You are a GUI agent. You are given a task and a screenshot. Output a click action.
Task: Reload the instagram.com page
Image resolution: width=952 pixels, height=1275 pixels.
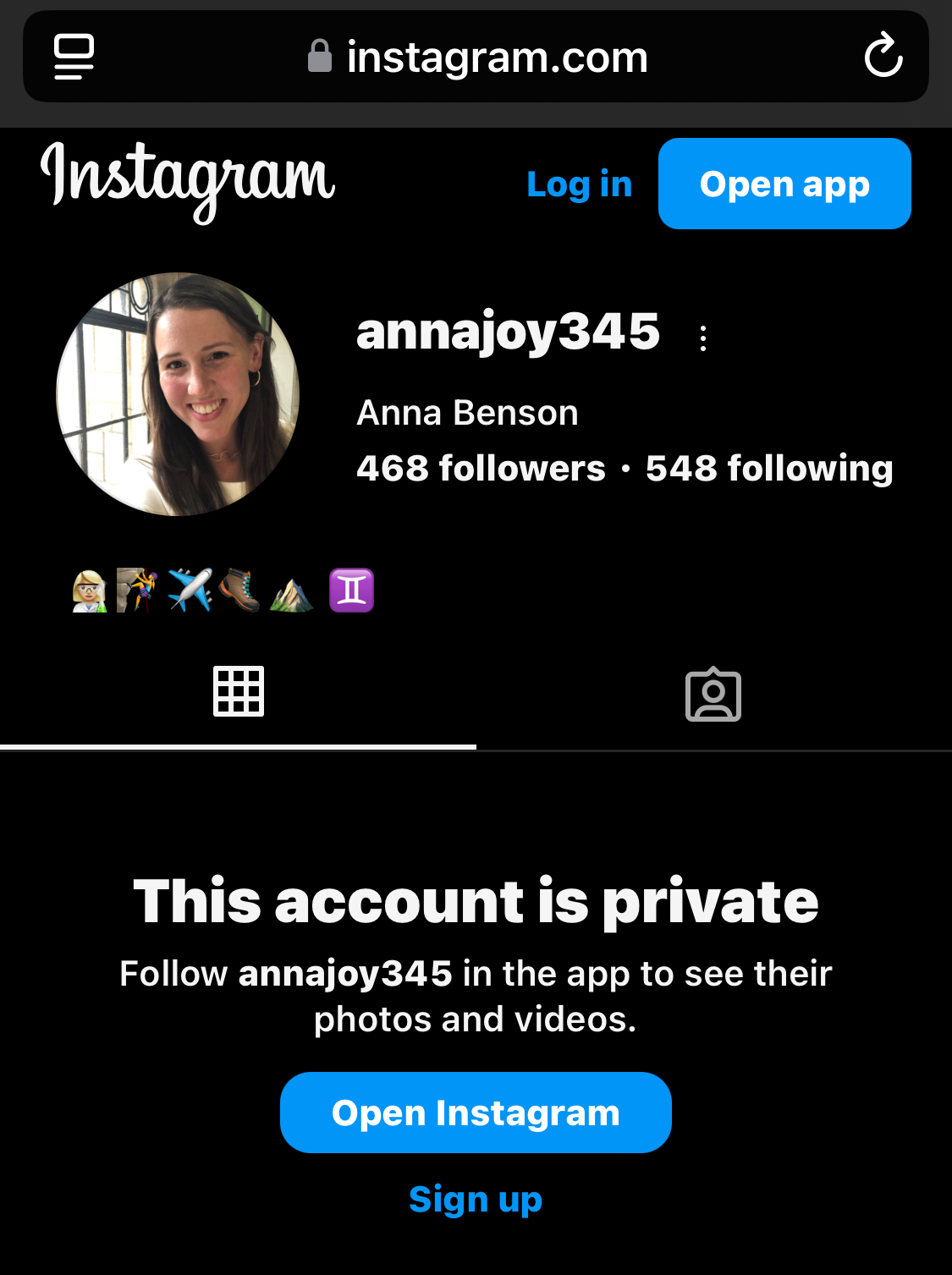(x=883, y=57)
